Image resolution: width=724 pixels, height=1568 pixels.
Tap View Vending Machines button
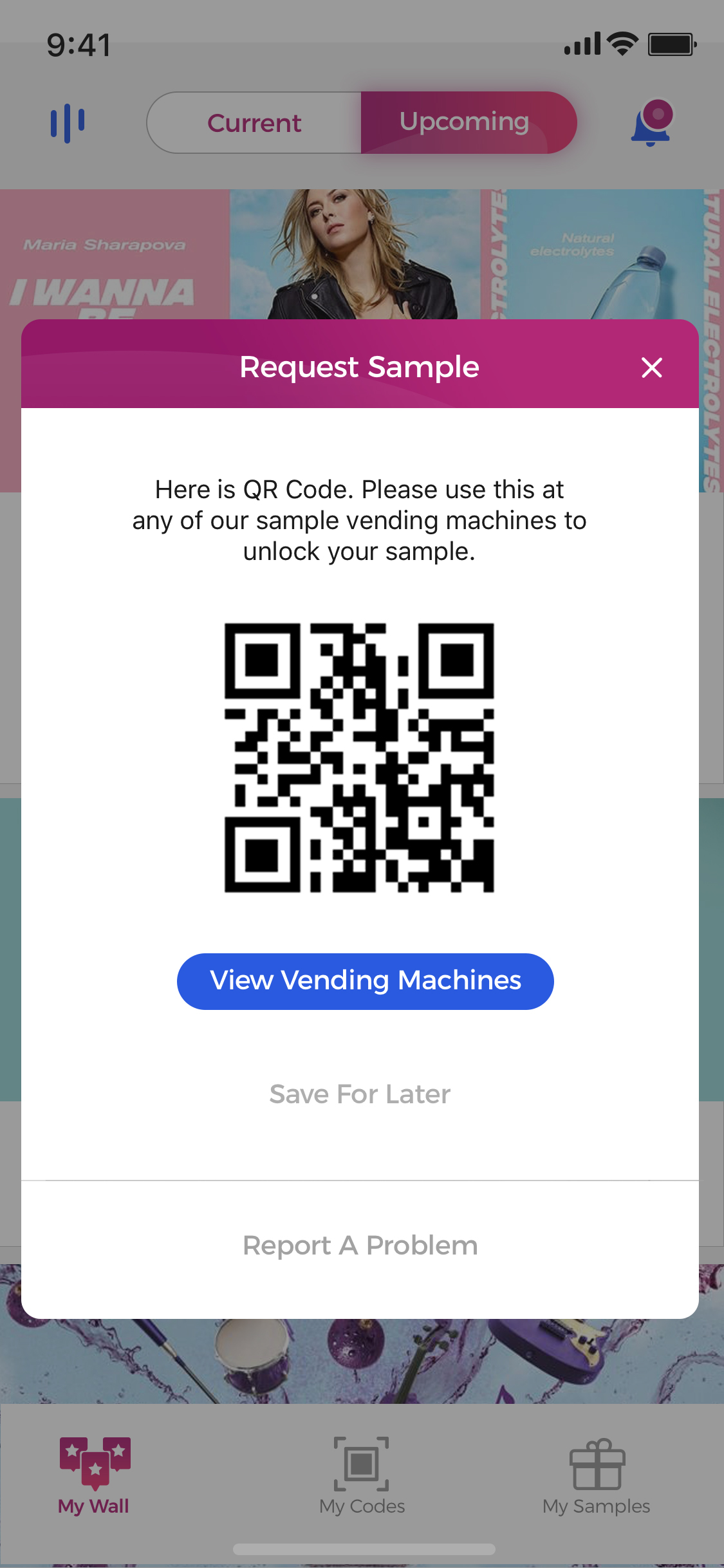365,981
